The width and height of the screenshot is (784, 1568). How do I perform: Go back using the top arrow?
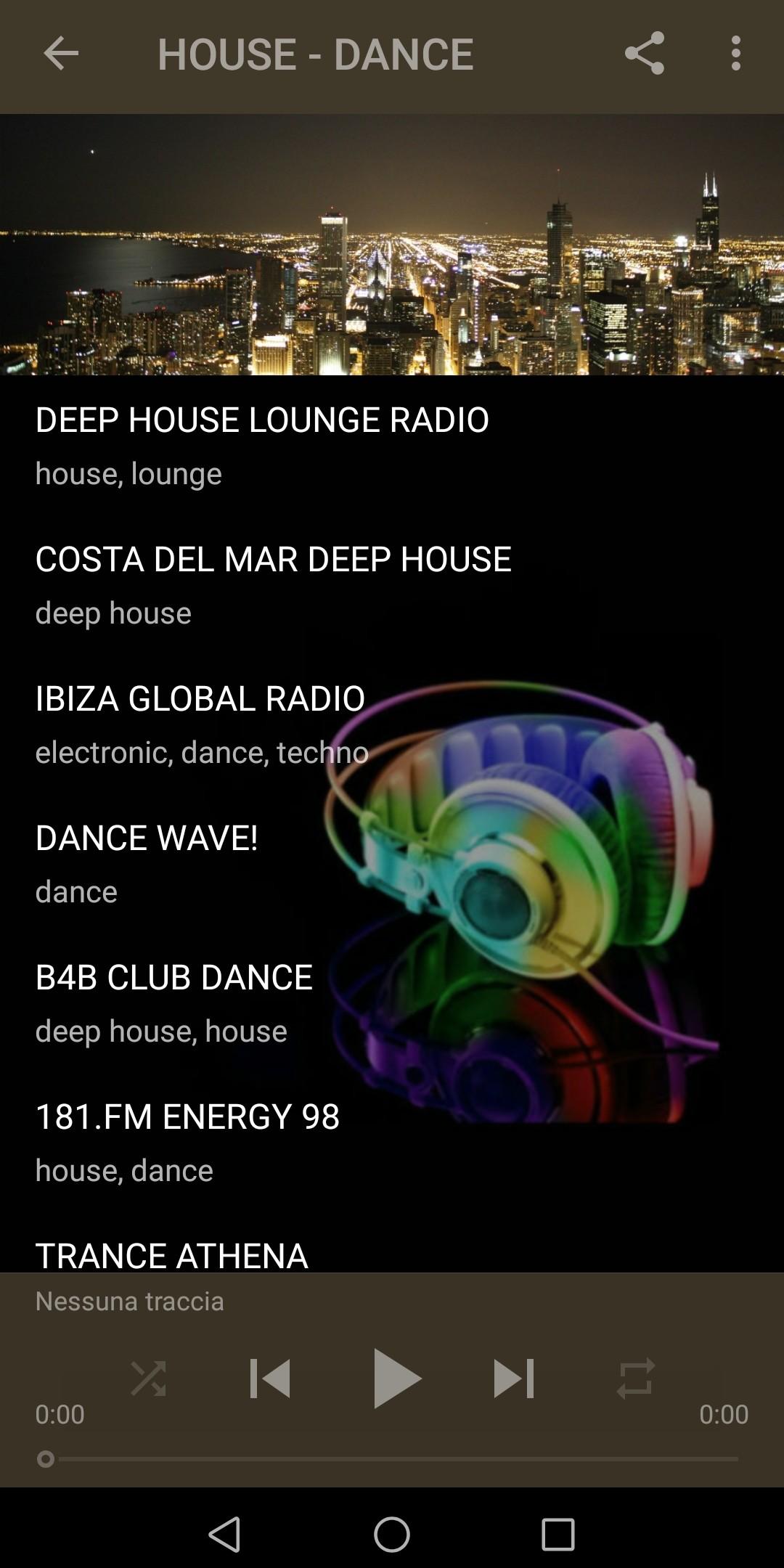(x=61, y=54)
